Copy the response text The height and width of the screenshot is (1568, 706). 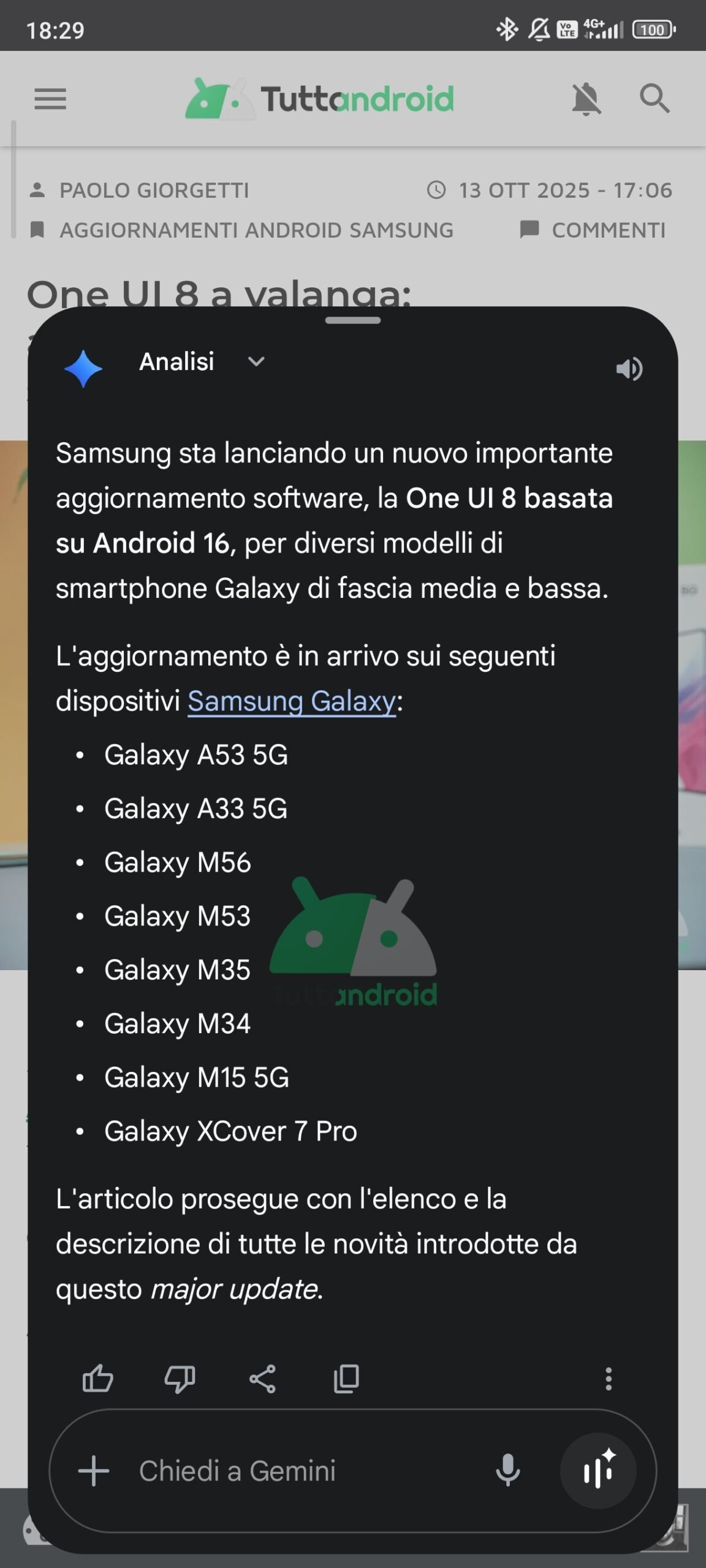pyautogui.click(x=346, y=1379)
